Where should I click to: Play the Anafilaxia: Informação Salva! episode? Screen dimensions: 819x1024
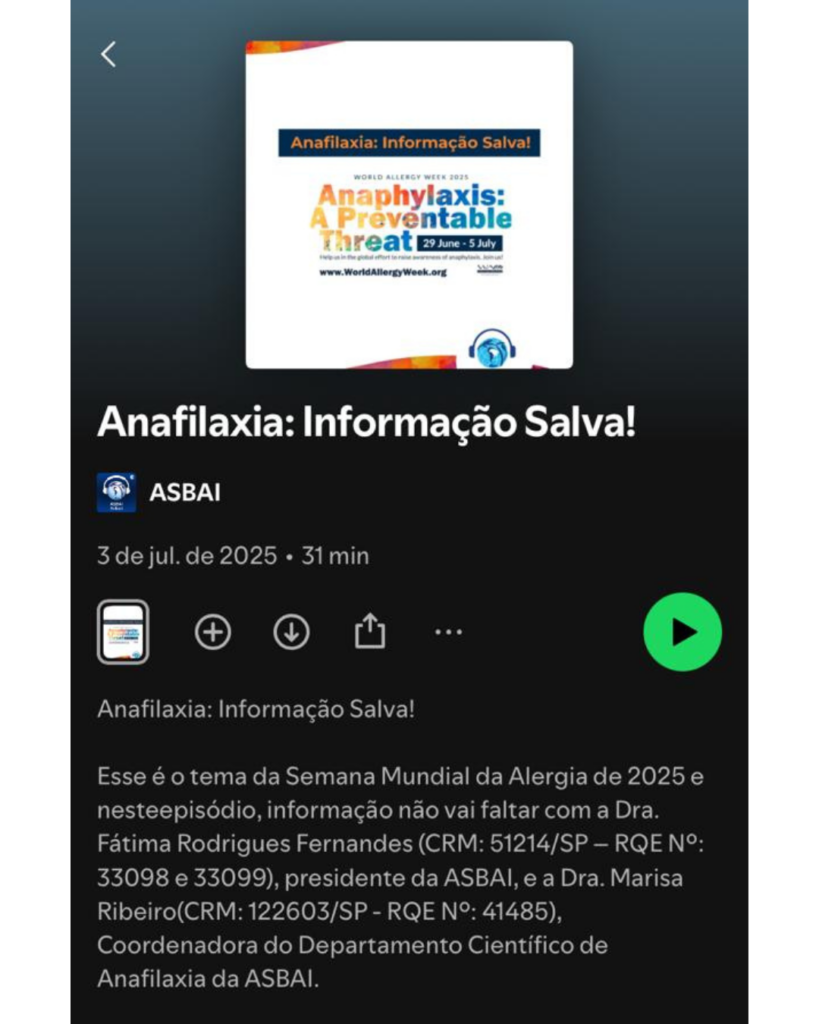(x=682, y=632)
